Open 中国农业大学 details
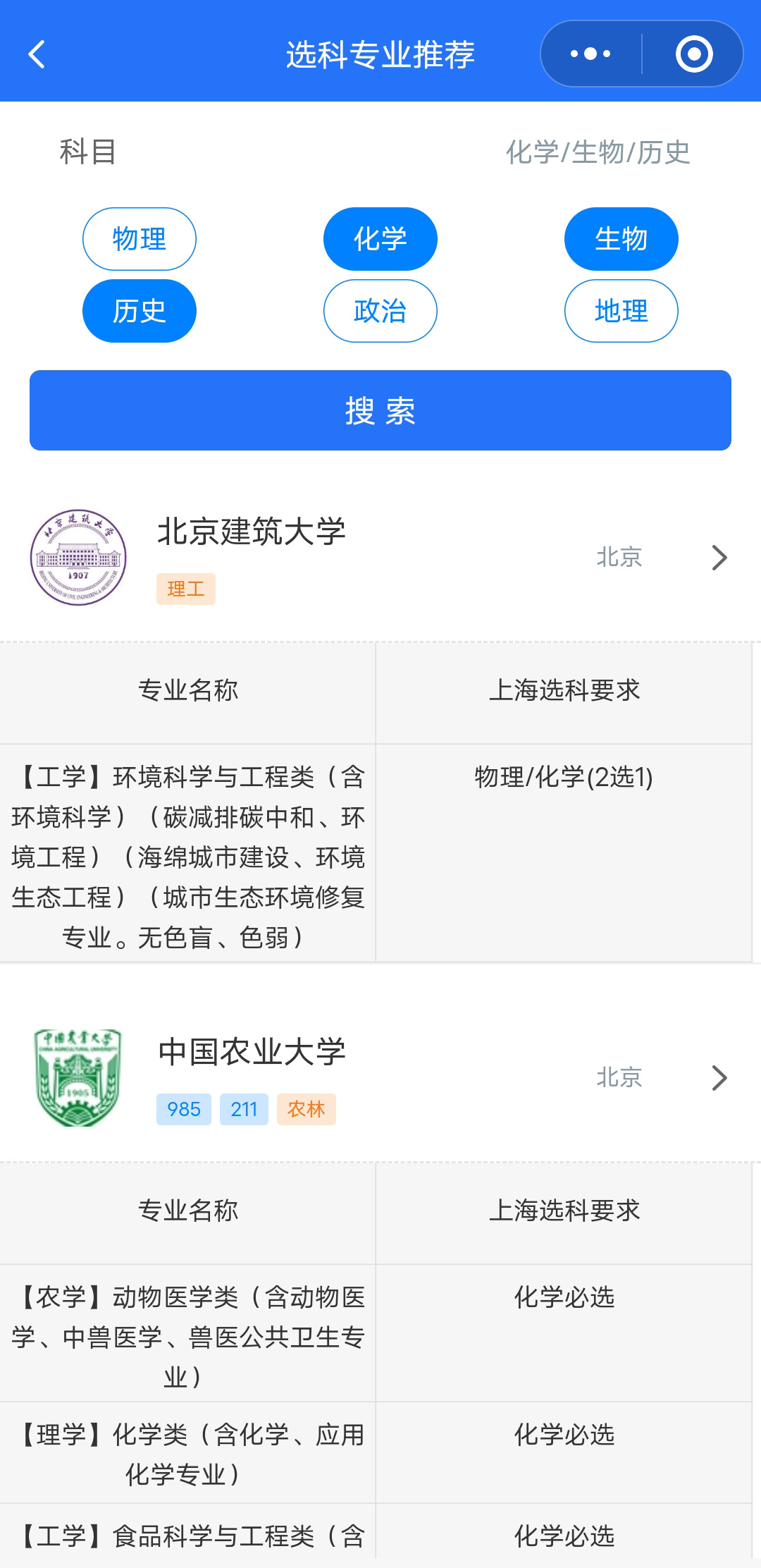This screenshot has height=1568, width=761. click(380, 1077)
